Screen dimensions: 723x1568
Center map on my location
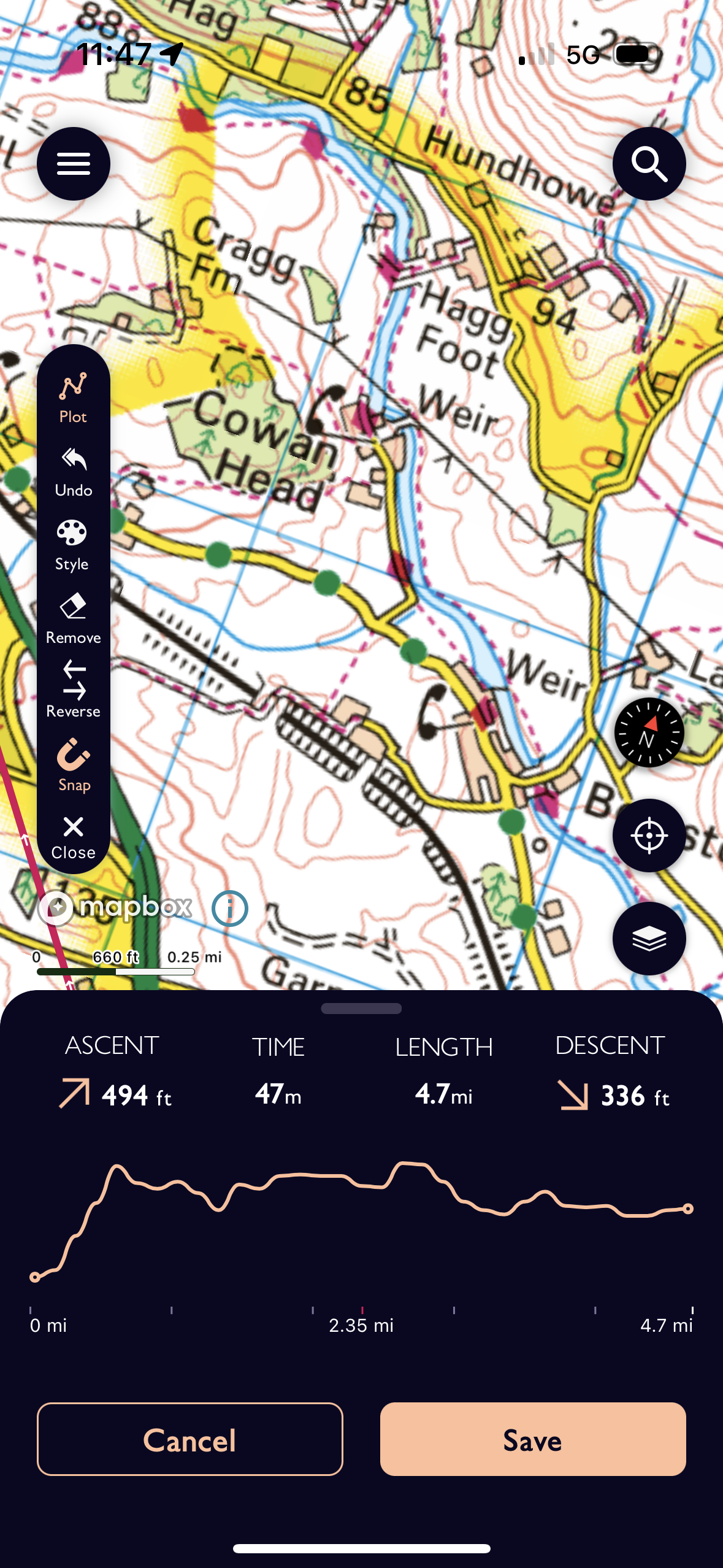click(x=649, y=835)
